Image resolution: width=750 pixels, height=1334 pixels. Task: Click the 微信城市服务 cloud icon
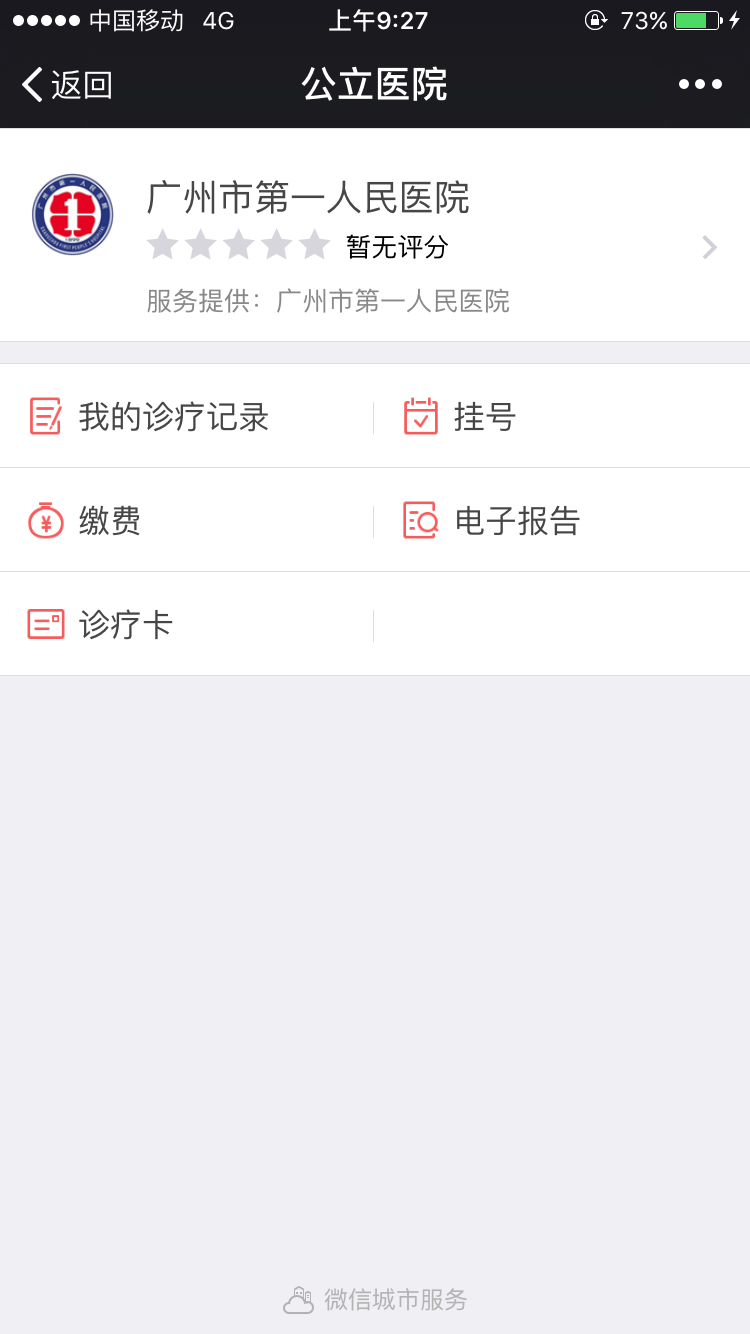(x=298, y=1299)
